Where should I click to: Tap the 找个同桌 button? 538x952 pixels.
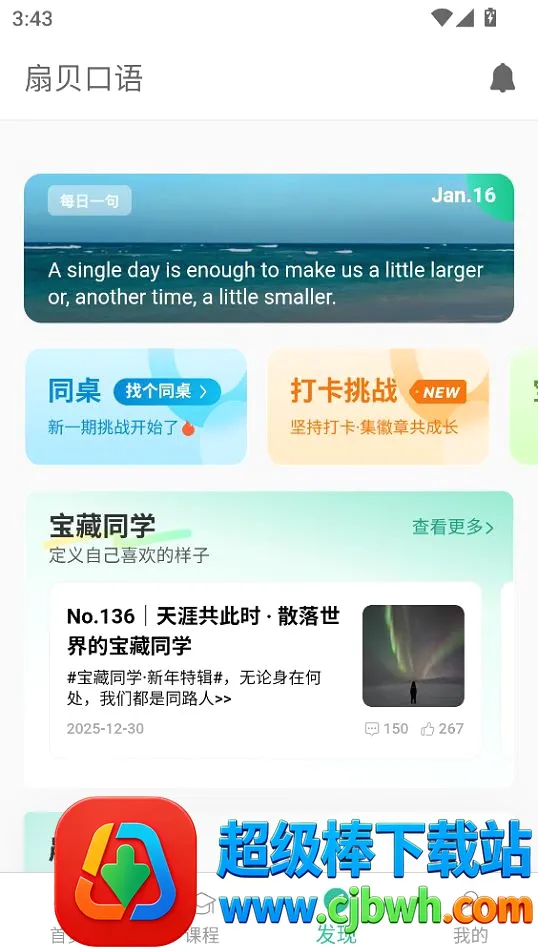(x=167, y=392)
